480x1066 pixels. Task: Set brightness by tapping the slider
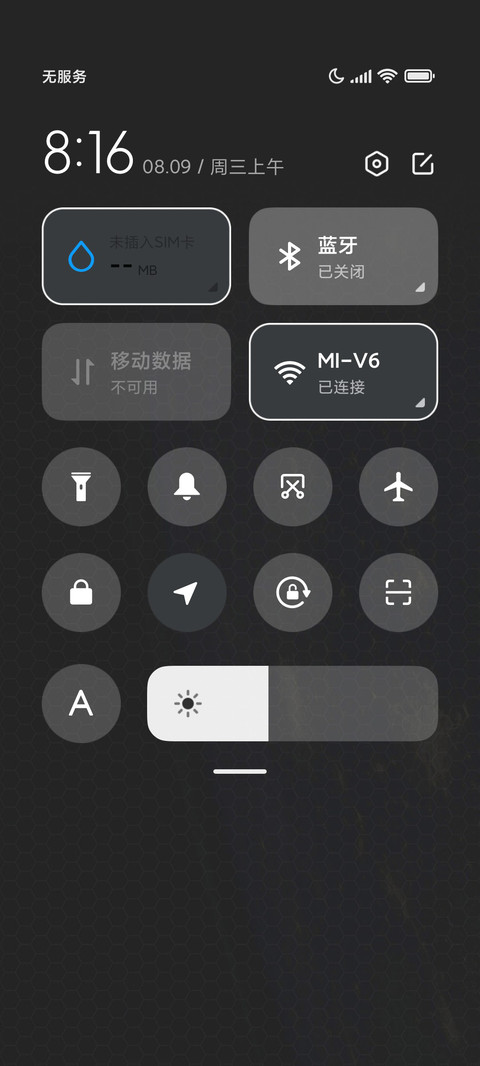292,704
